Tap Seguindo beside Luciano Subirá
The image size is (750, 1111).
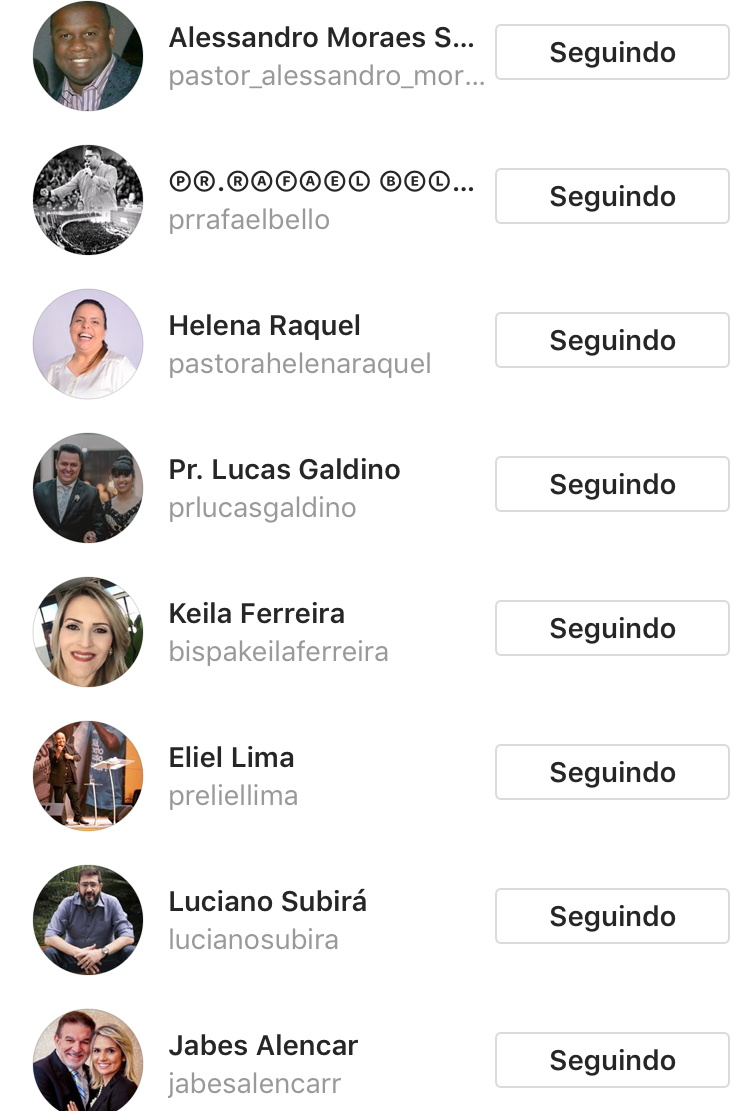(612, 916)
